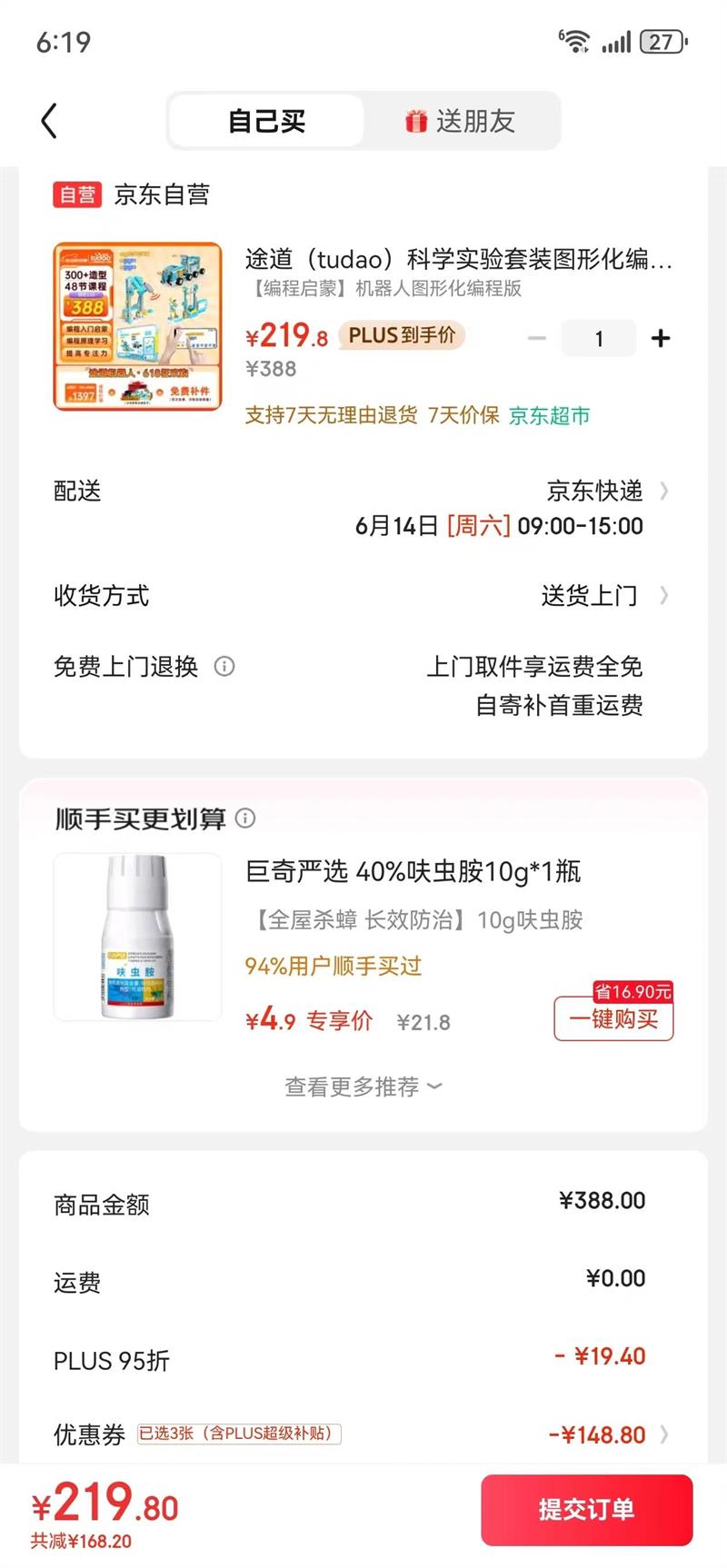View info about 免费上门退换

[x=224, y=667]
